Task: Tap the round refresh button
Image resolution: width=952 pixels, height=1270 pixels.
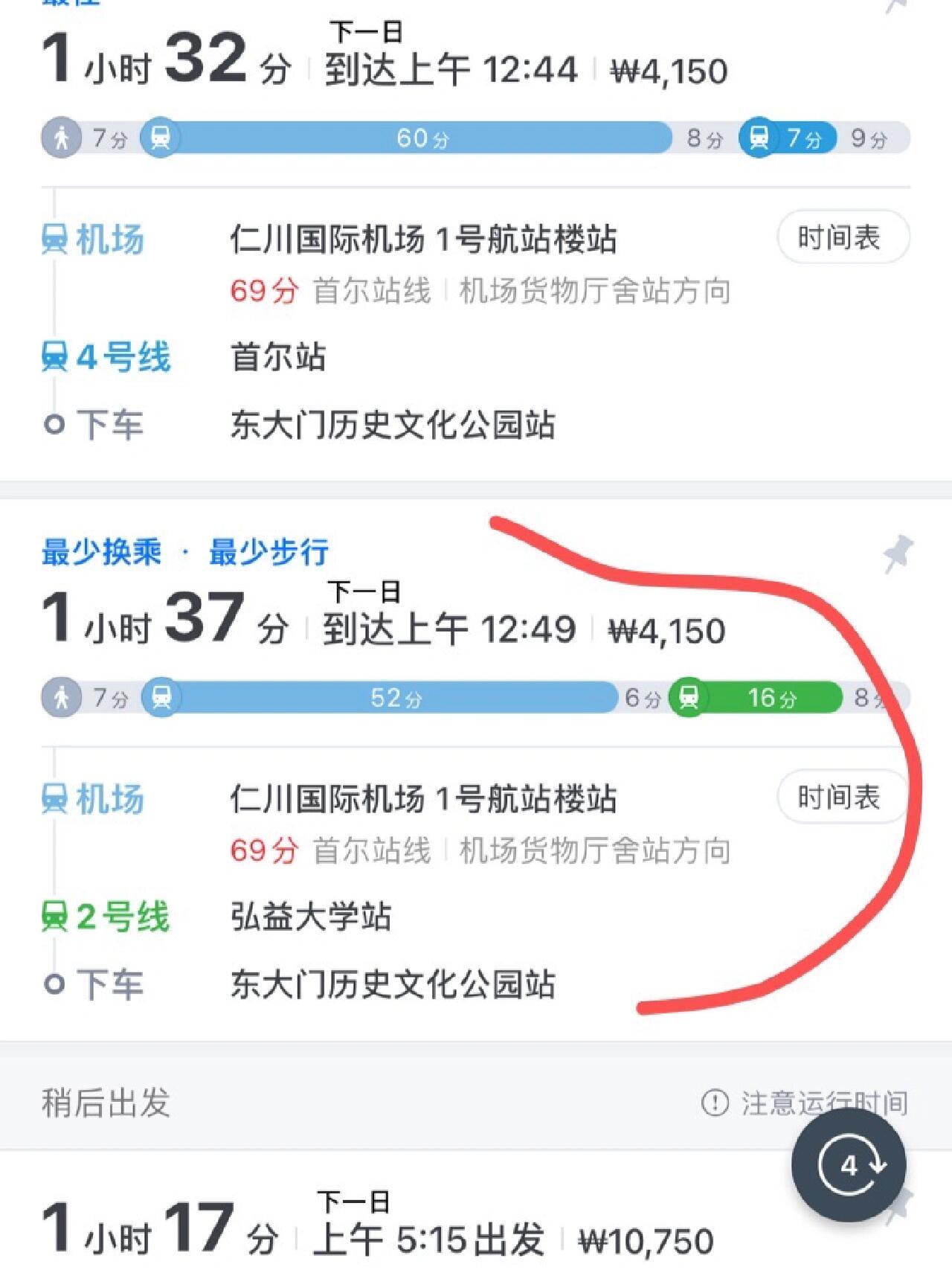Action: pyautogui.click(x=849, y=1165)
